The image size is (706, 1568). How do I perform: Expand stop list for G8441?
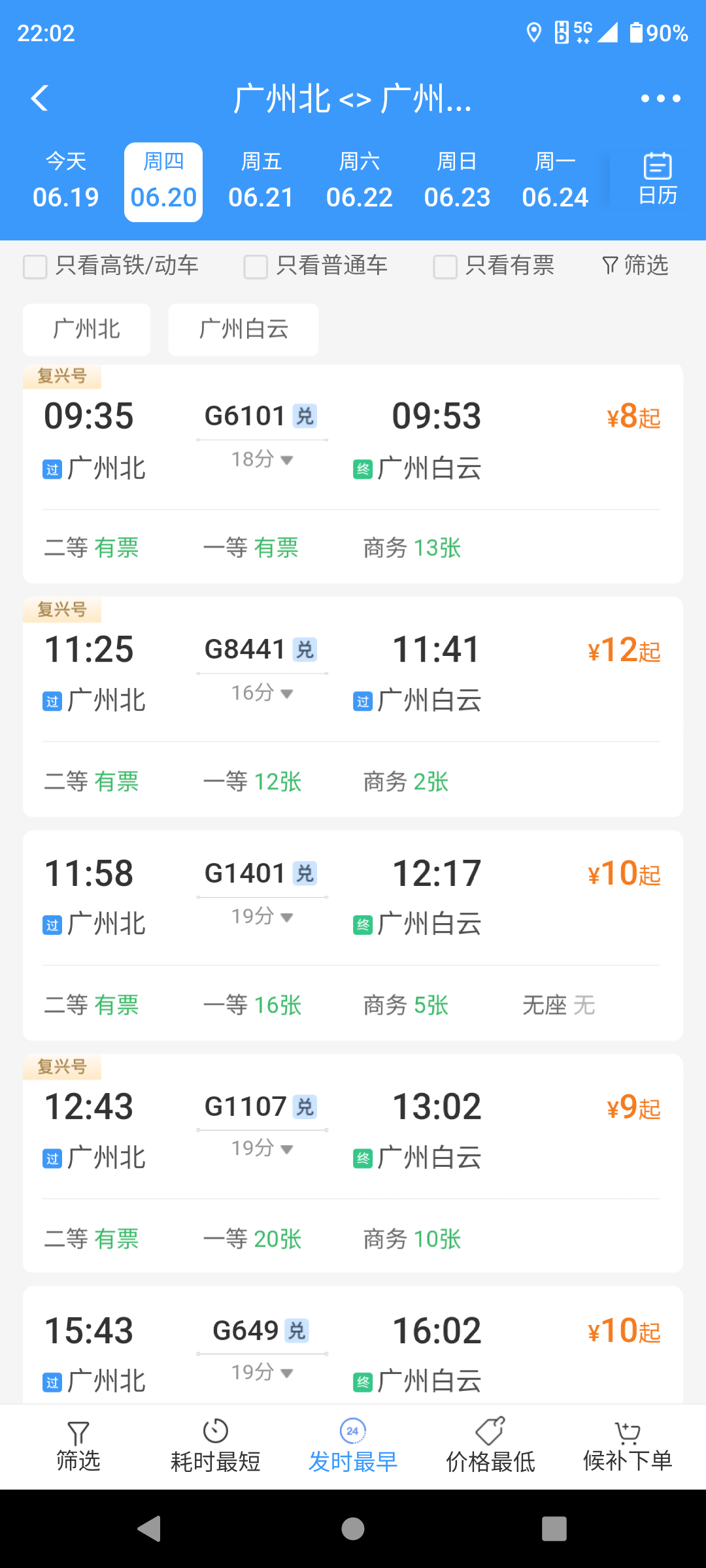click(262, 693)
